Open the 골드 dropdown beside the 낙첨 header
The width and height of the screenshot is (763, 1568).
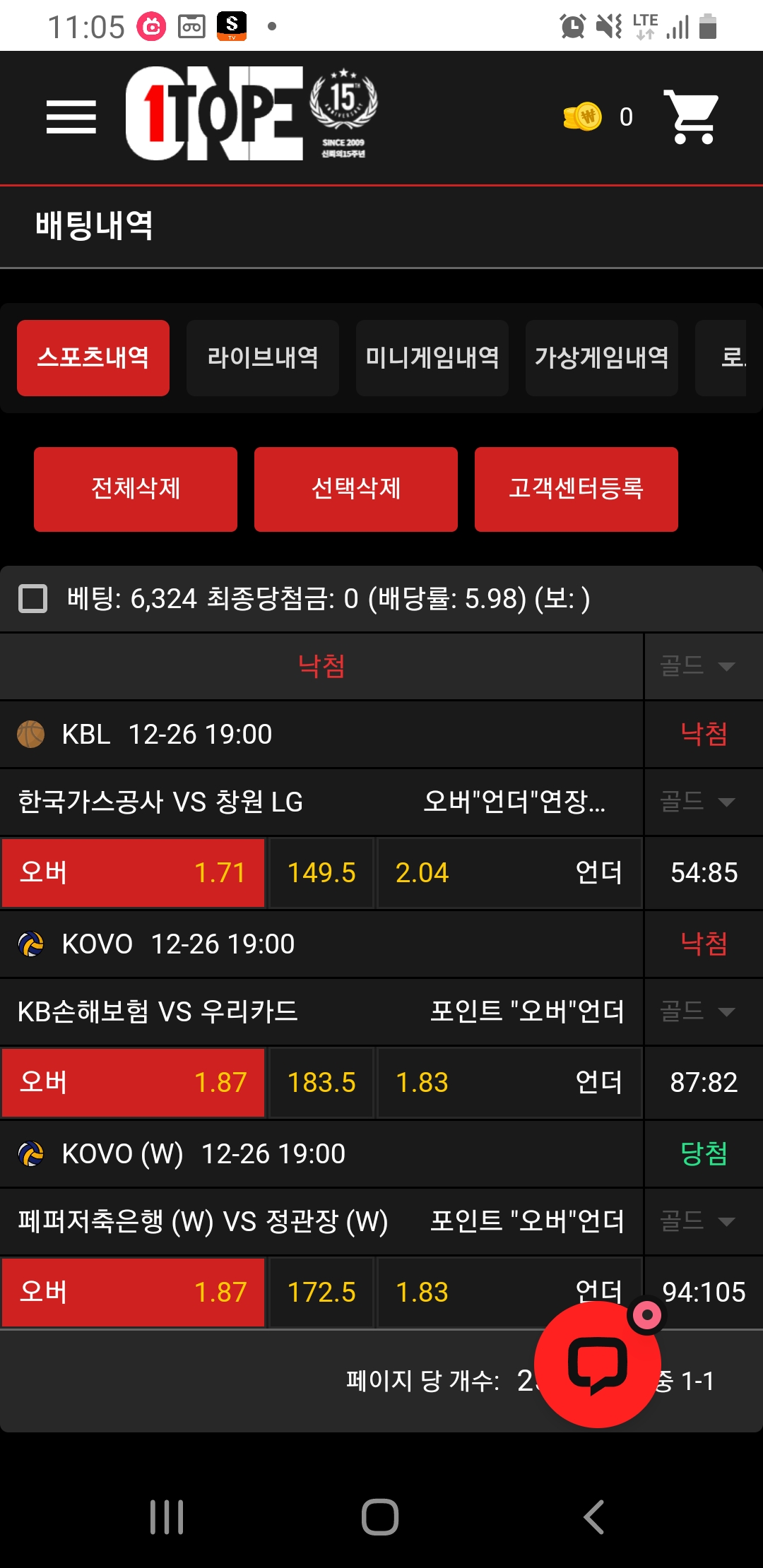(x=698, y=665)
